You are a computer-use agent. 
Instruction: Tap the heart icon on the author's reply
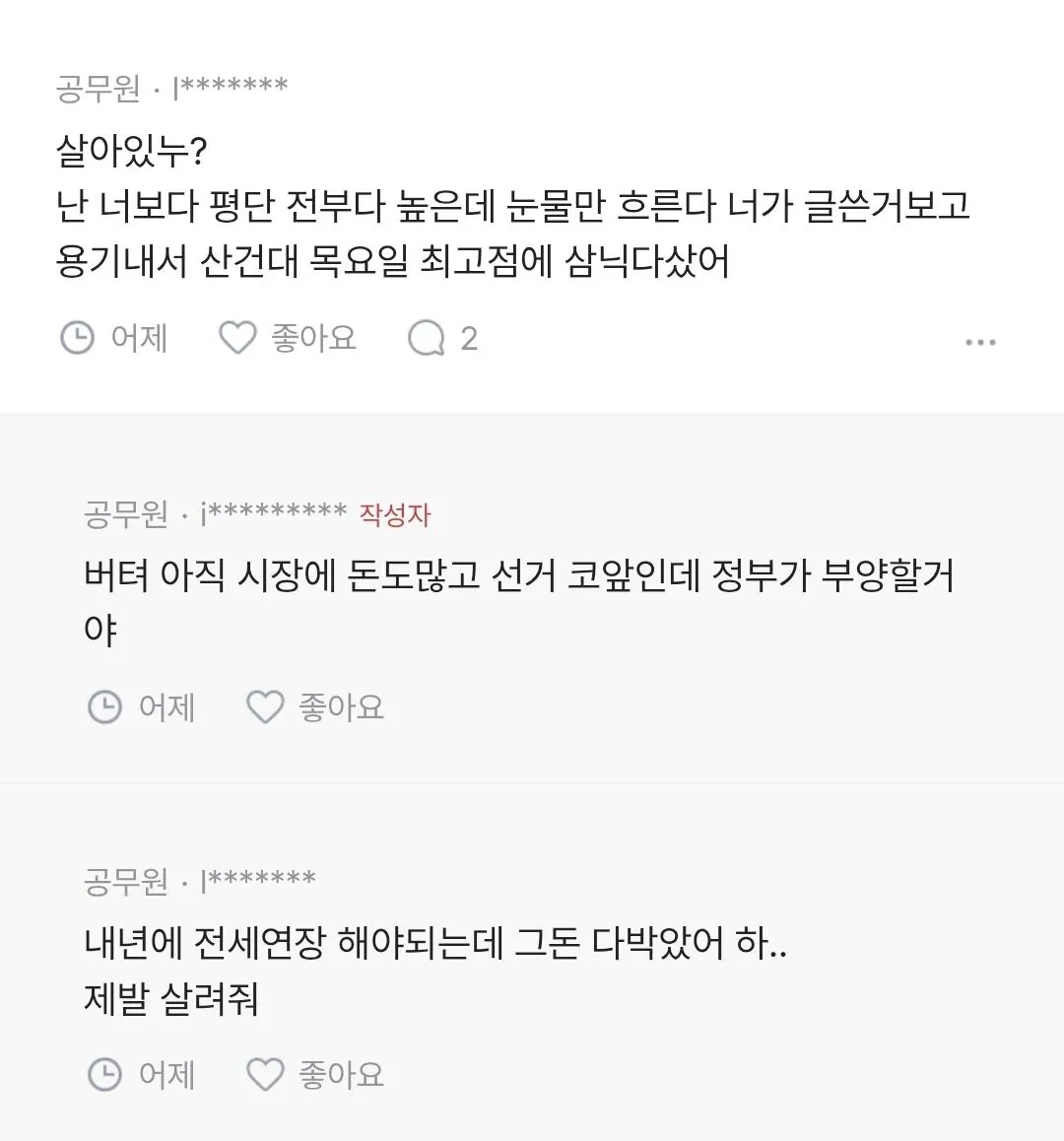pos(264,706)
